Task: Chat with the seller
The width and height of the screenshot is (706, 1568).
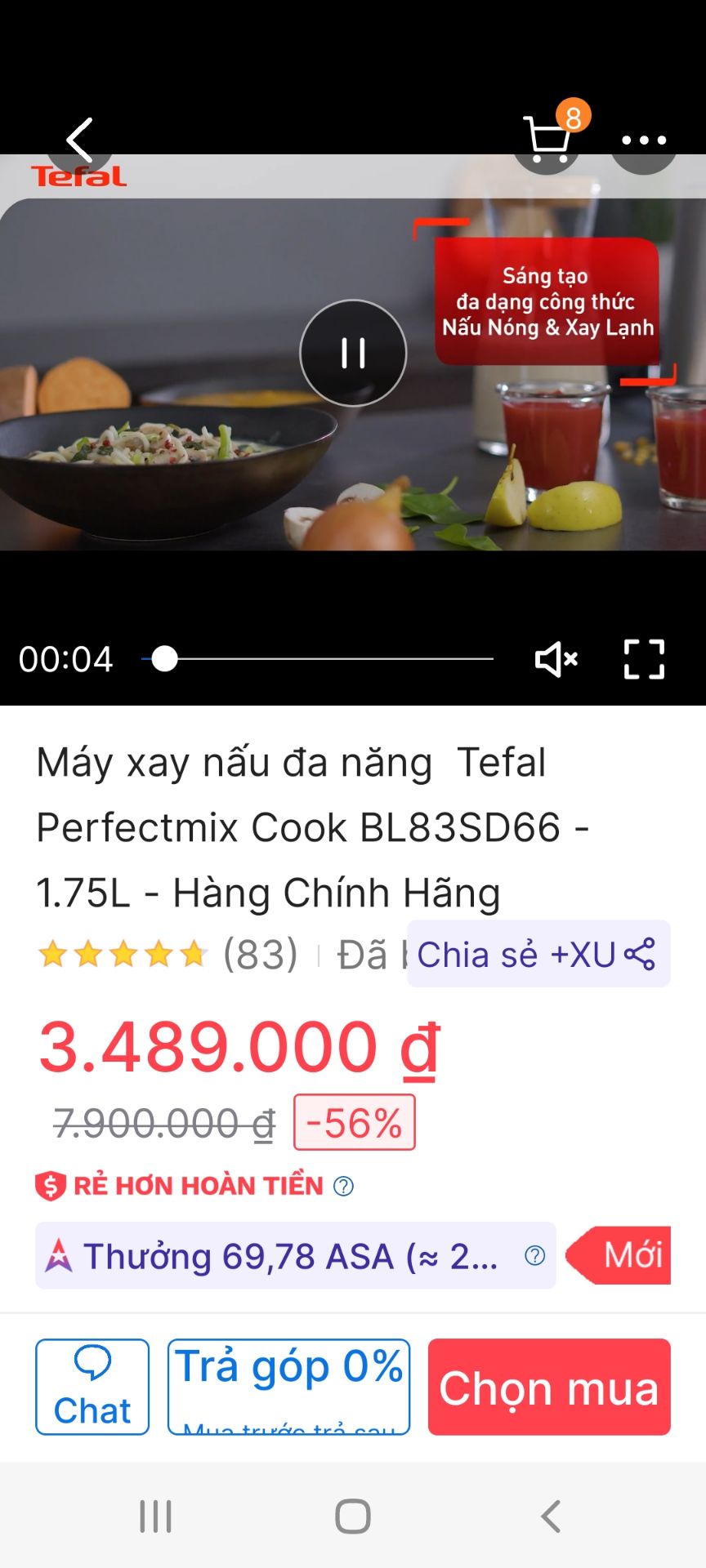Action: pos(92,1387)
